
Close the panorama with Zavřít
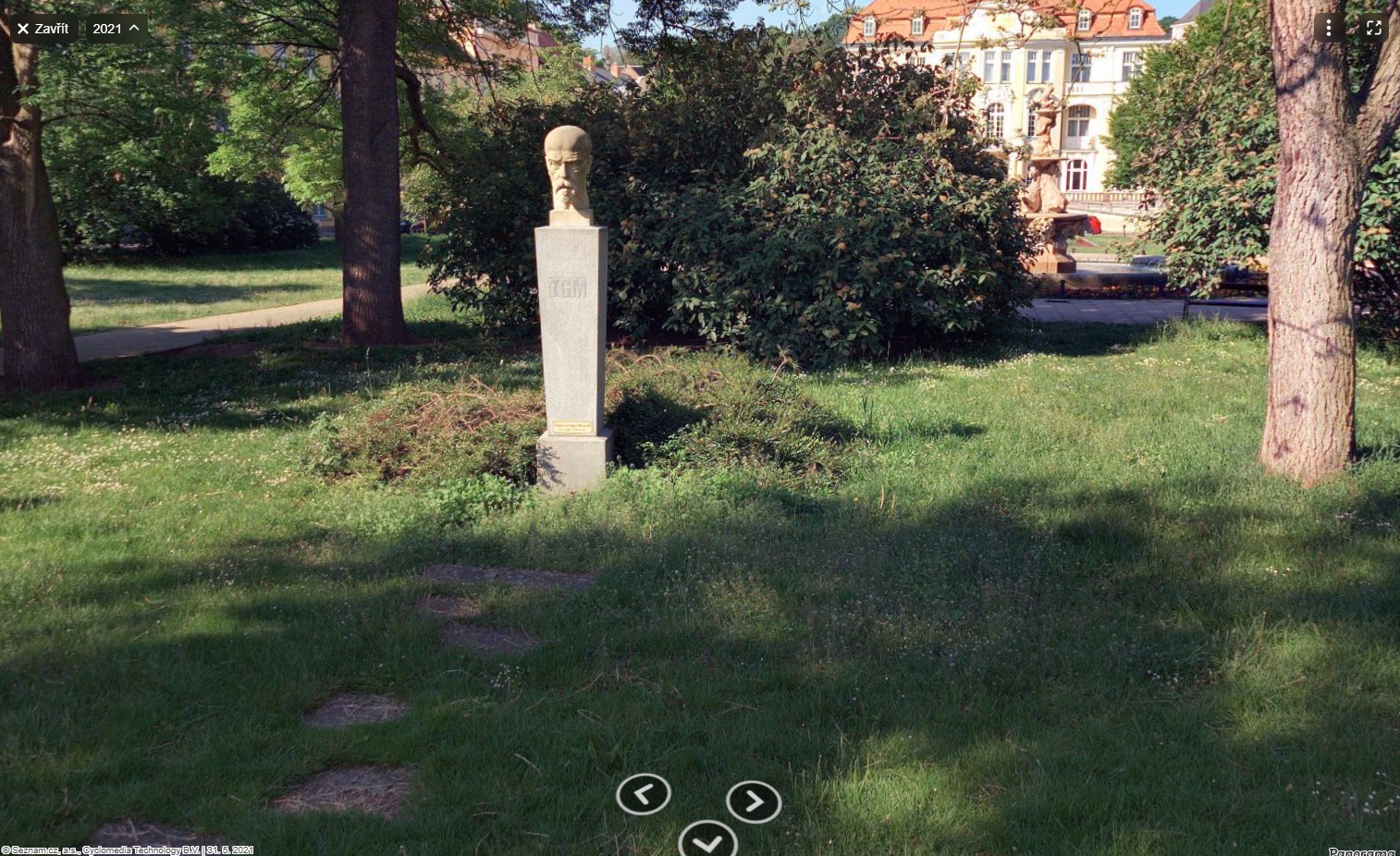[x=43, y=29]
